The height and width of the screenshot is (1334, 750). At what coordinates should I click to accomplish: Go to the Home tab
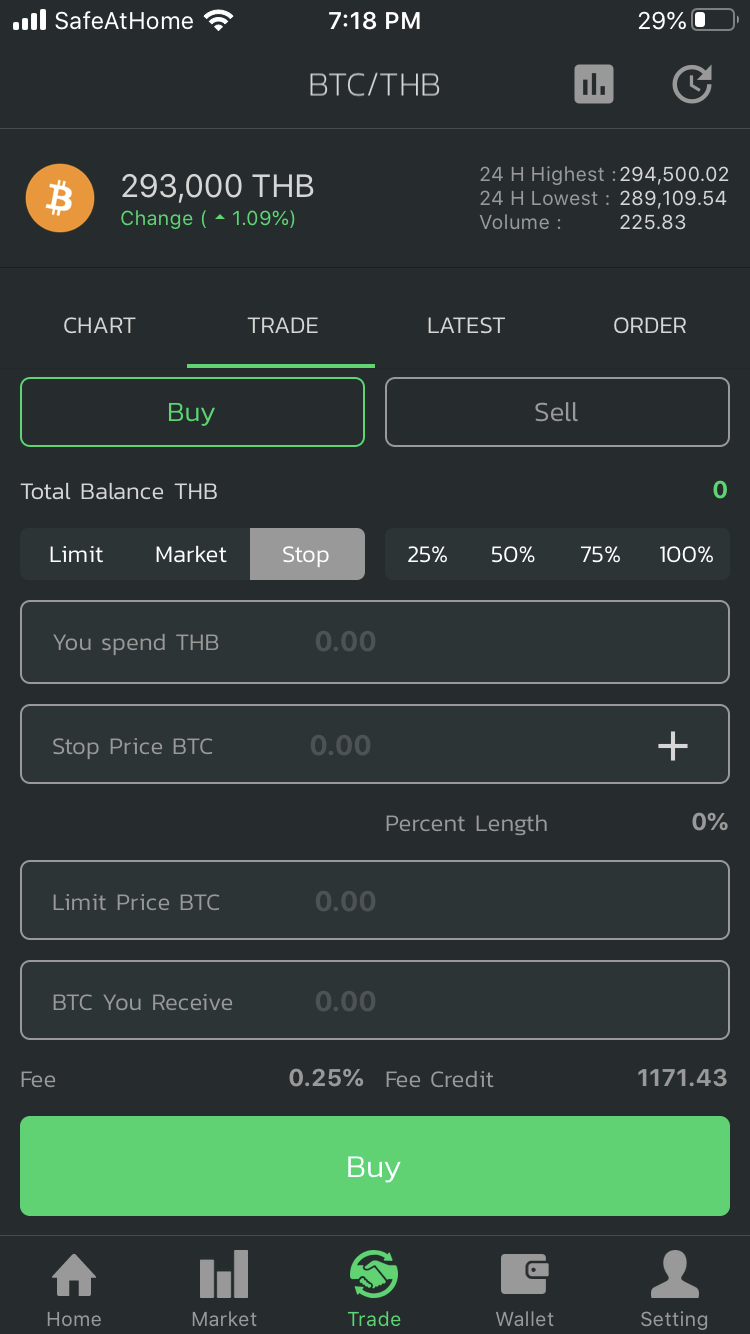pyautogui.click(x=74, y=1289)
